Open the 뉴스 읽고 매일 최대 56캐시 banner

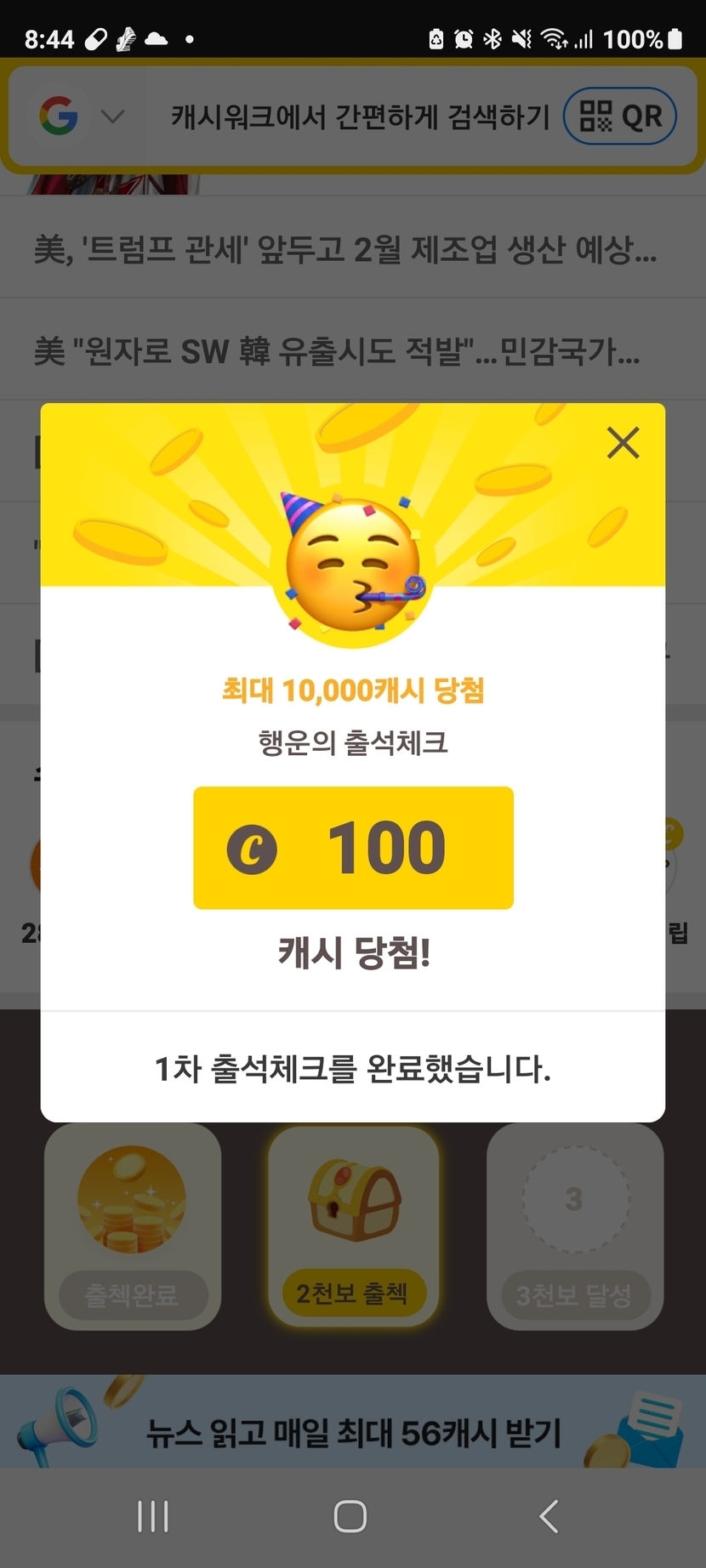[353, 1432]
